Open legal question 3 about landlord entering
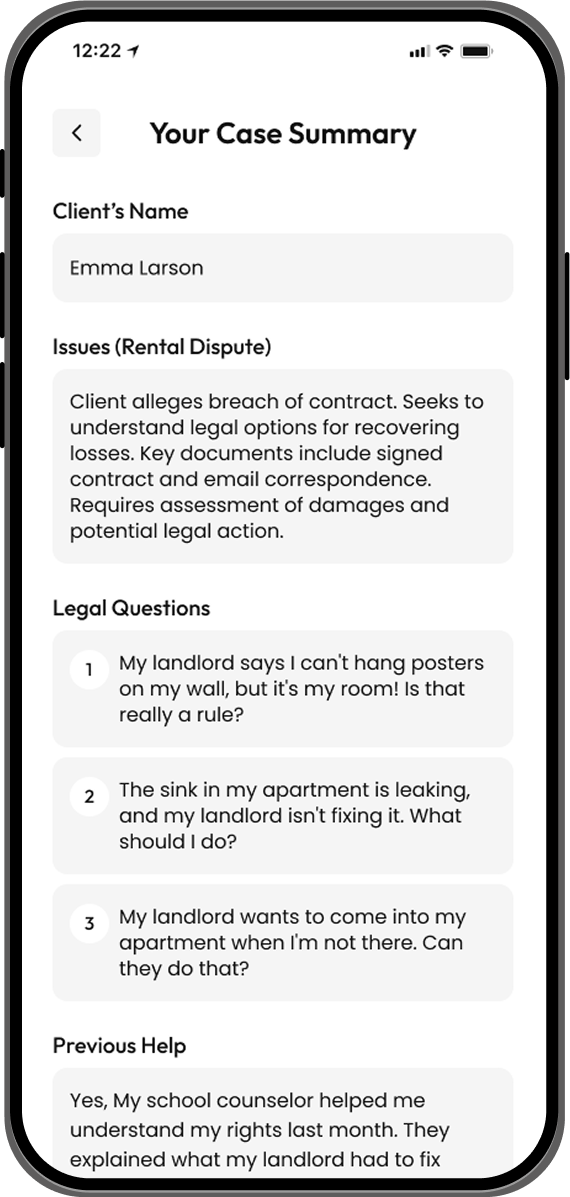The height and width of the screenshot is (1197, 570). click(x=283, y=942)
